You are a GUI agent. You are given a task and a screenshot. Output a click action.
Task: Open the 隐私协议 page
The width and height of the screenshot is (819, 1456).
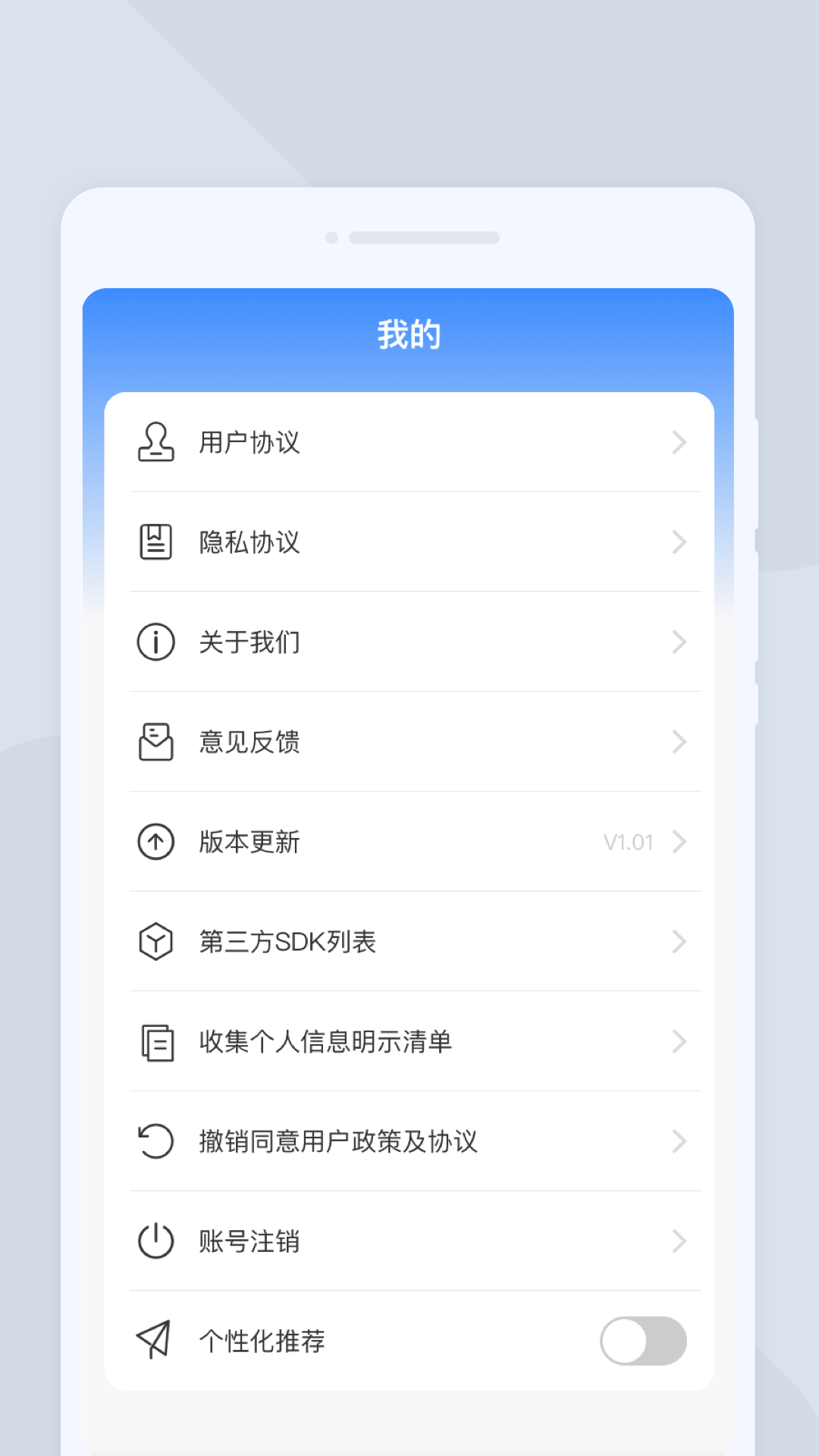409,541
